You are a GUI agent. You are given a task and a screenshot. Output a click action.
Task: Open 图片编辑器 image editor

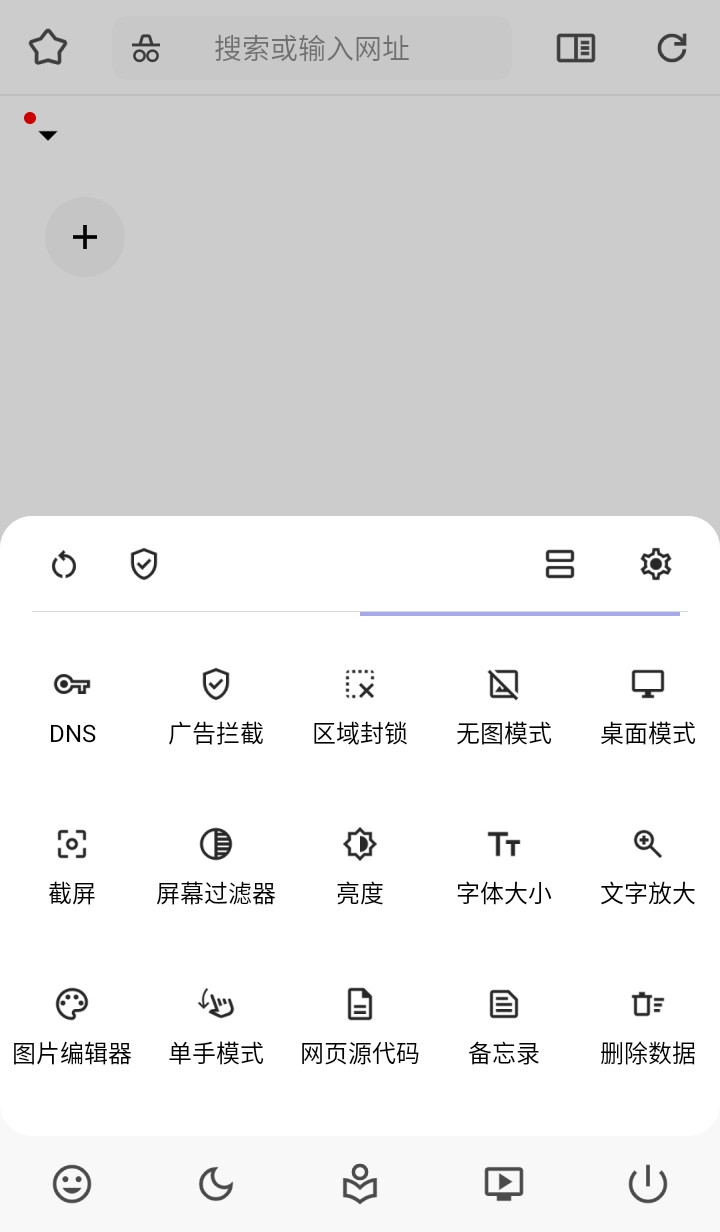(x=72, y=1026)
